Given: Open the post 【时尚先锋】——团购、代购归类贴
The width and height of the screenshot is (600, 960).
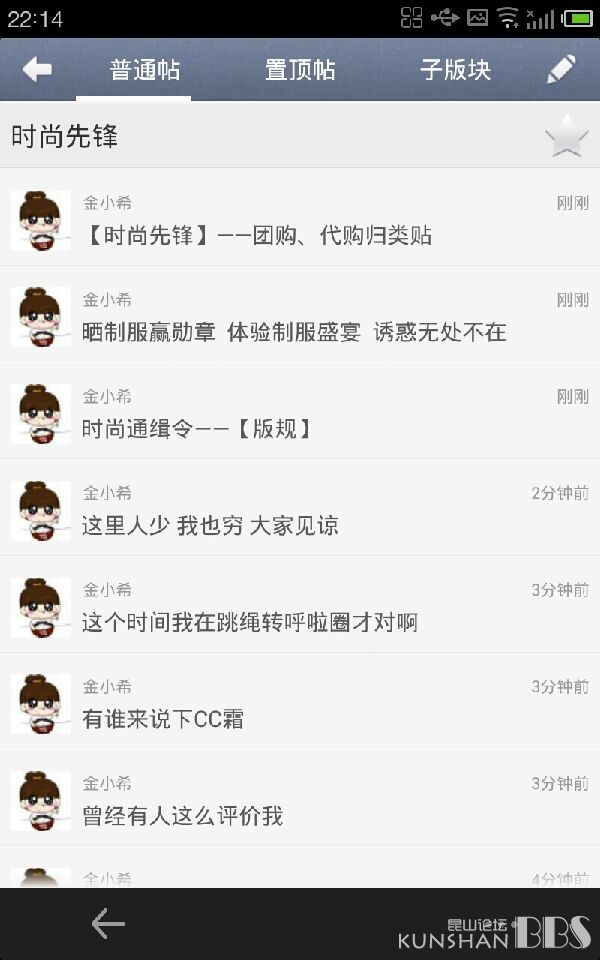Looking at the screenshot, I should (300, 218).
